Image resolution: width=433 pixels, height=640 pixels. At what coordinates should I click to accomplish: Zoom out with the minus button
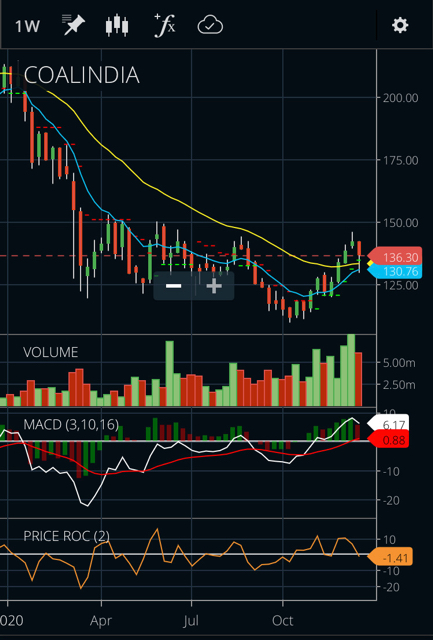[x=174, y=286]
